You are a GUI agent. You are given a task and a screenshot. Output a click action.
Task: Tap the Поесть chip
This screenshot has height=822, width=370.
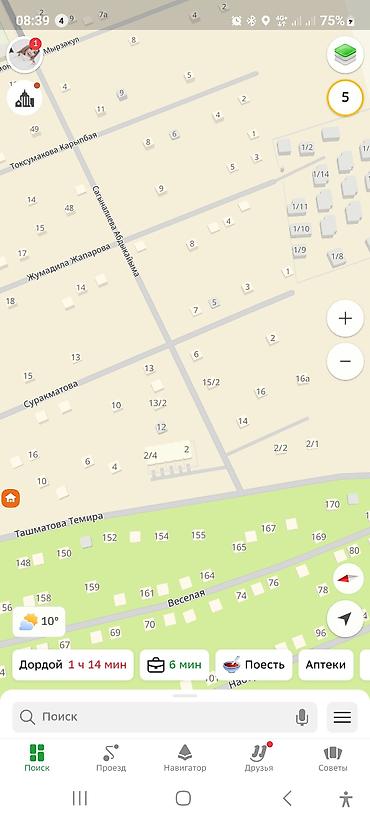pyautogui.click(x=254, y=665)
